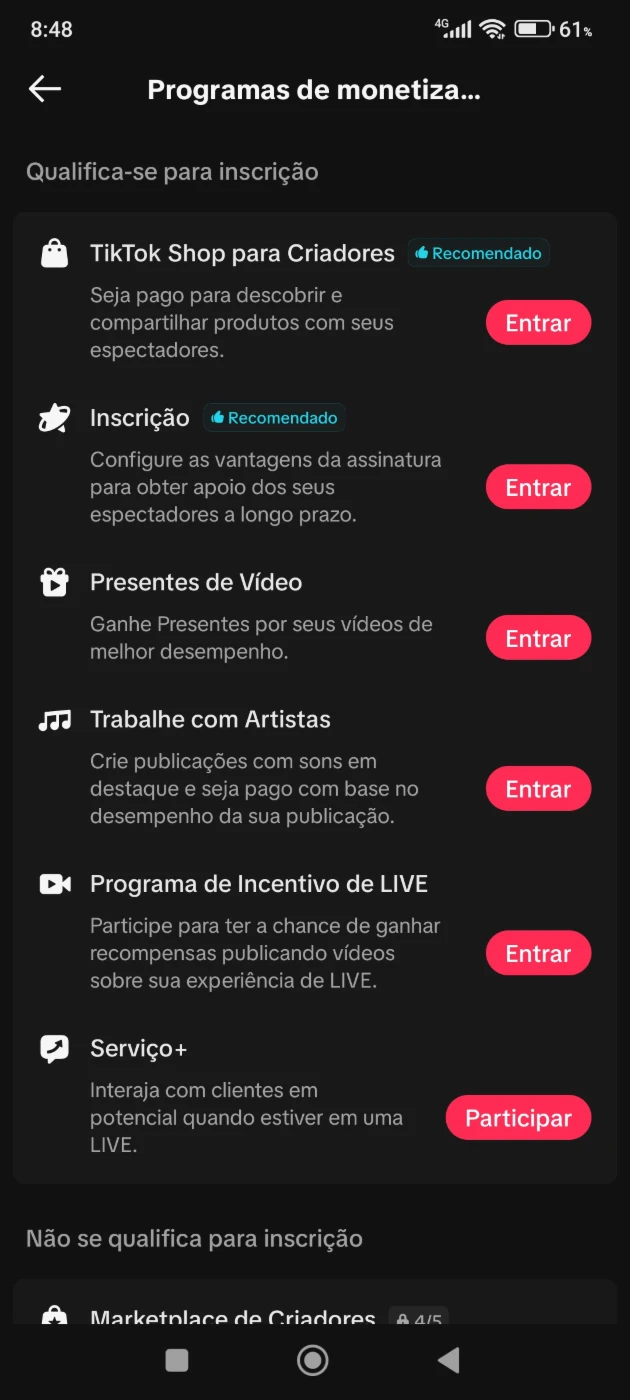Tap the system home button
The height and width of the screenshot is (1400, 630).
(313, 1360)
